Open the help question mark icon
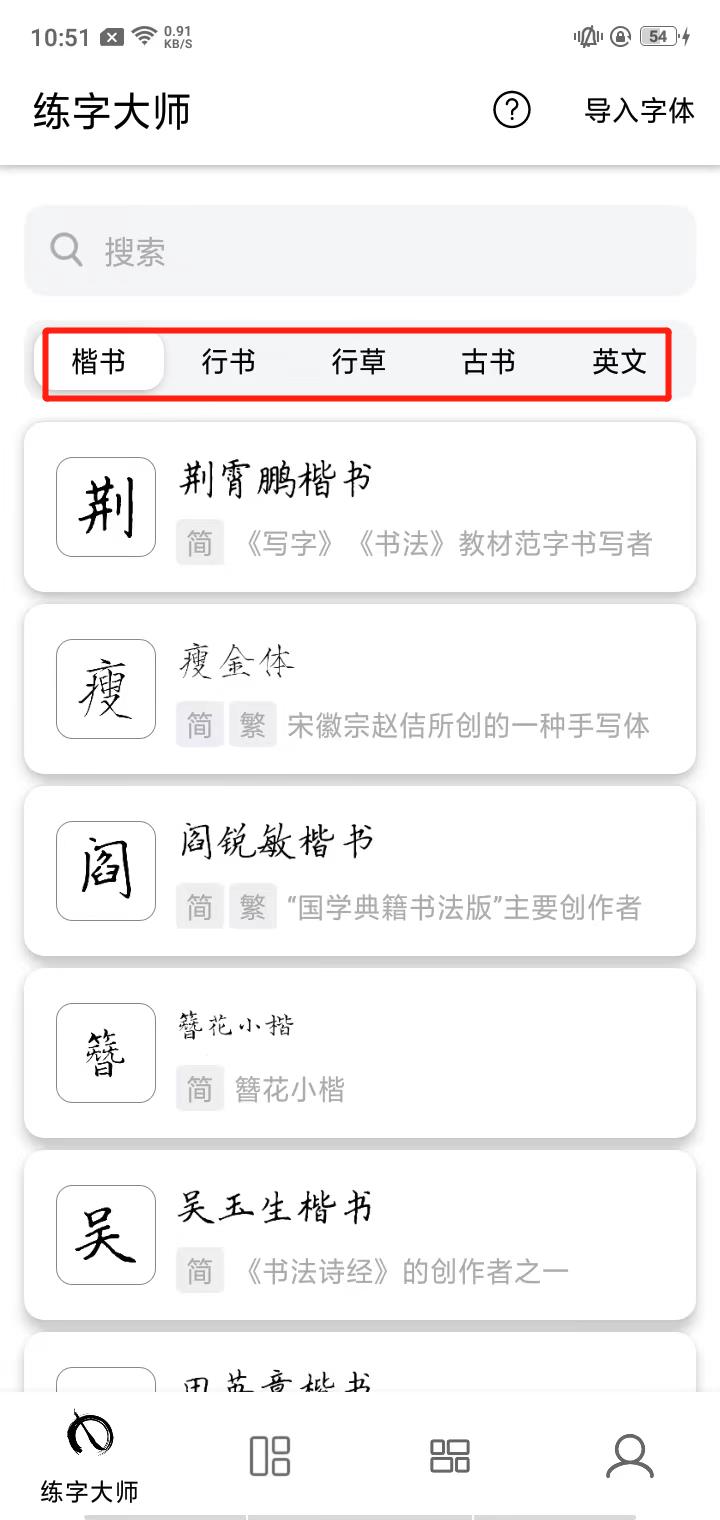Screen dimensions: 720x1520 (x=512, y=111)
